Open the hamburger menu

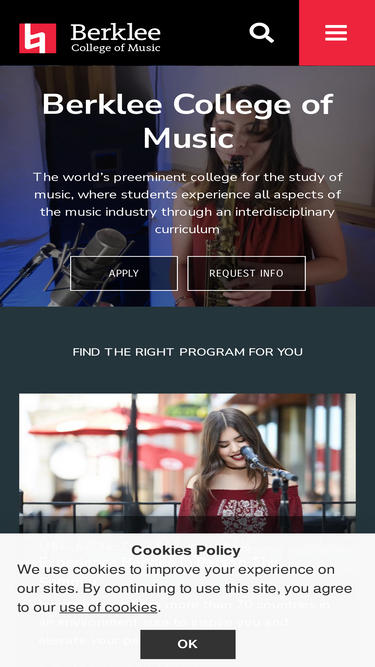point(337,33)
